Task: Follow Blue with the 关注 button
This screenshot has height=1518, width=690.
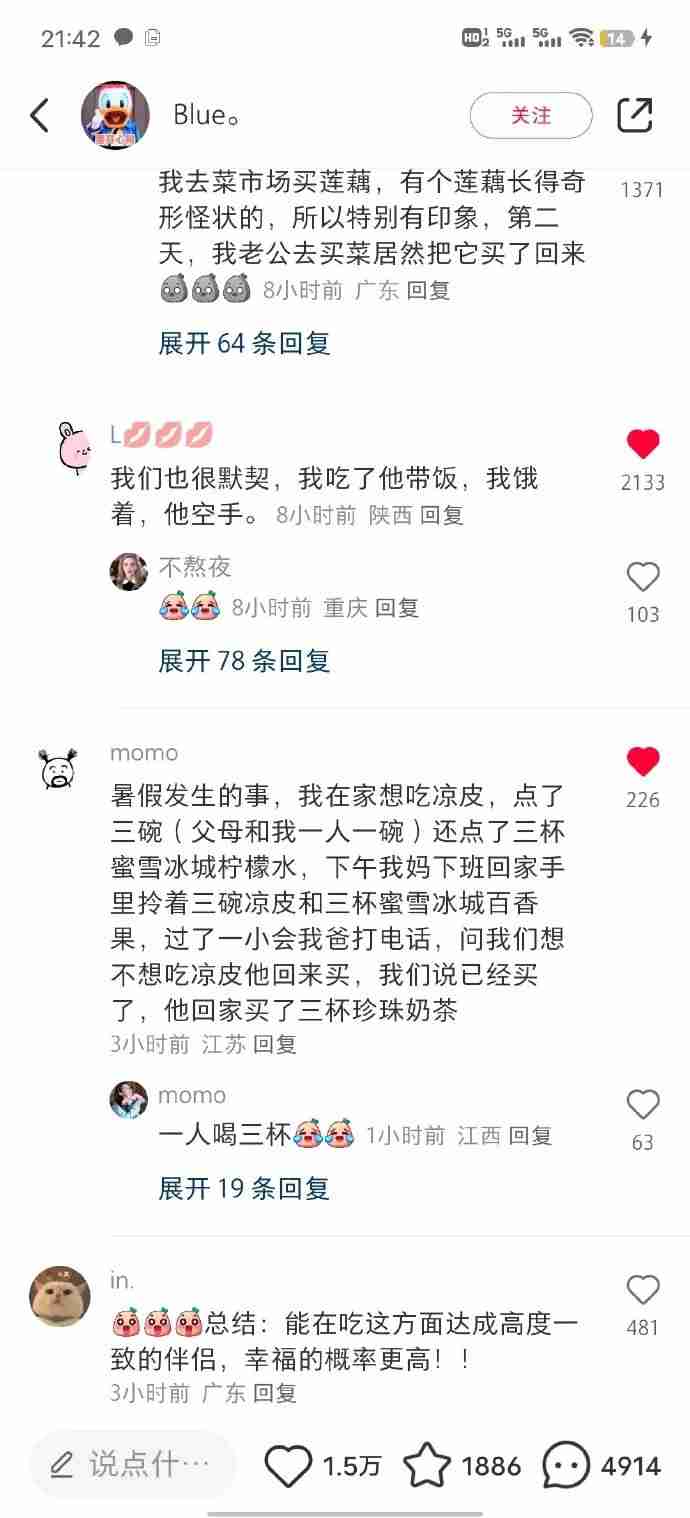Action: pos(530,115)
